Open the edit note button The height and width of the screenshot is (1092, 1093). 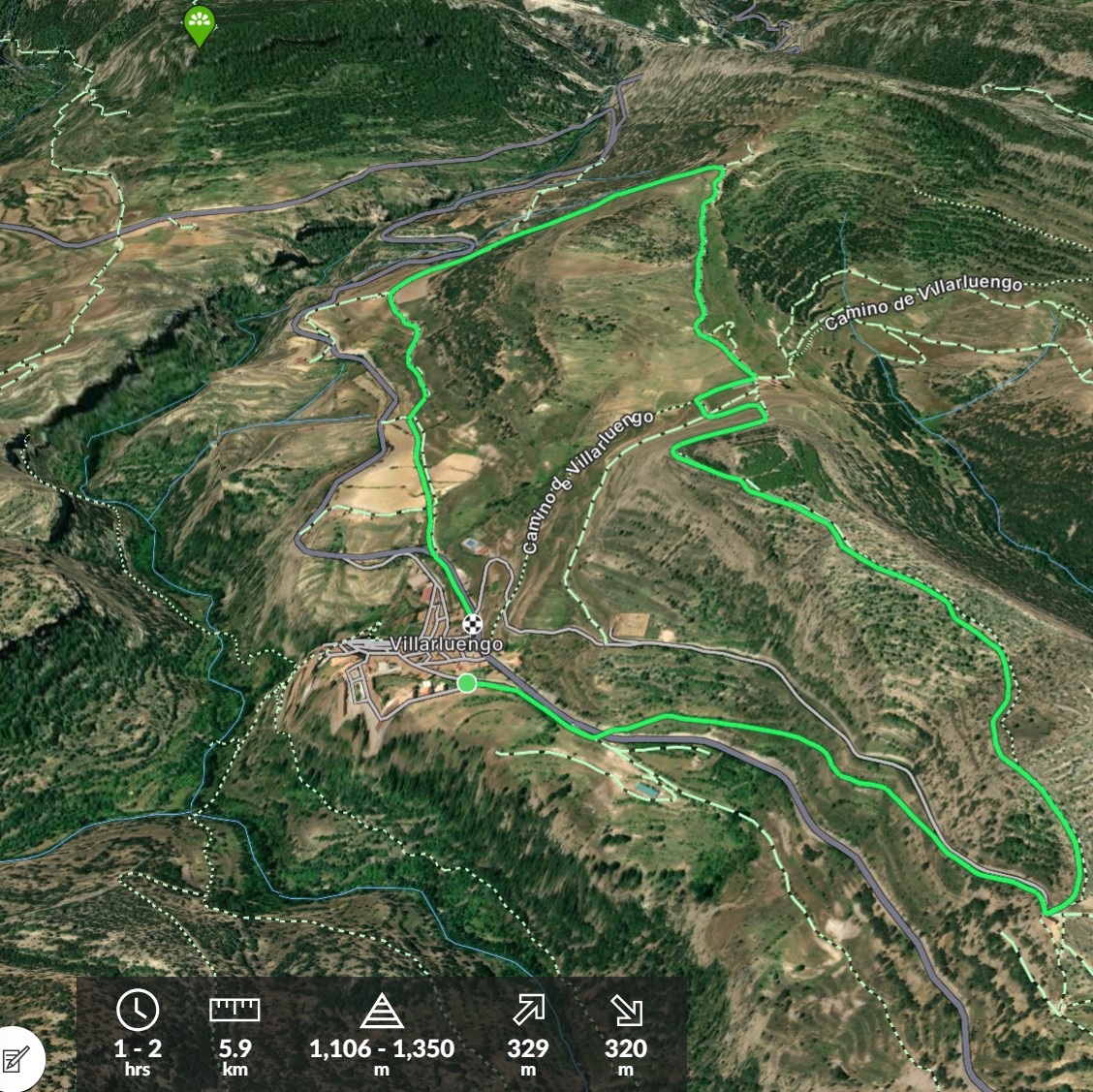(x=16, y=1059)
